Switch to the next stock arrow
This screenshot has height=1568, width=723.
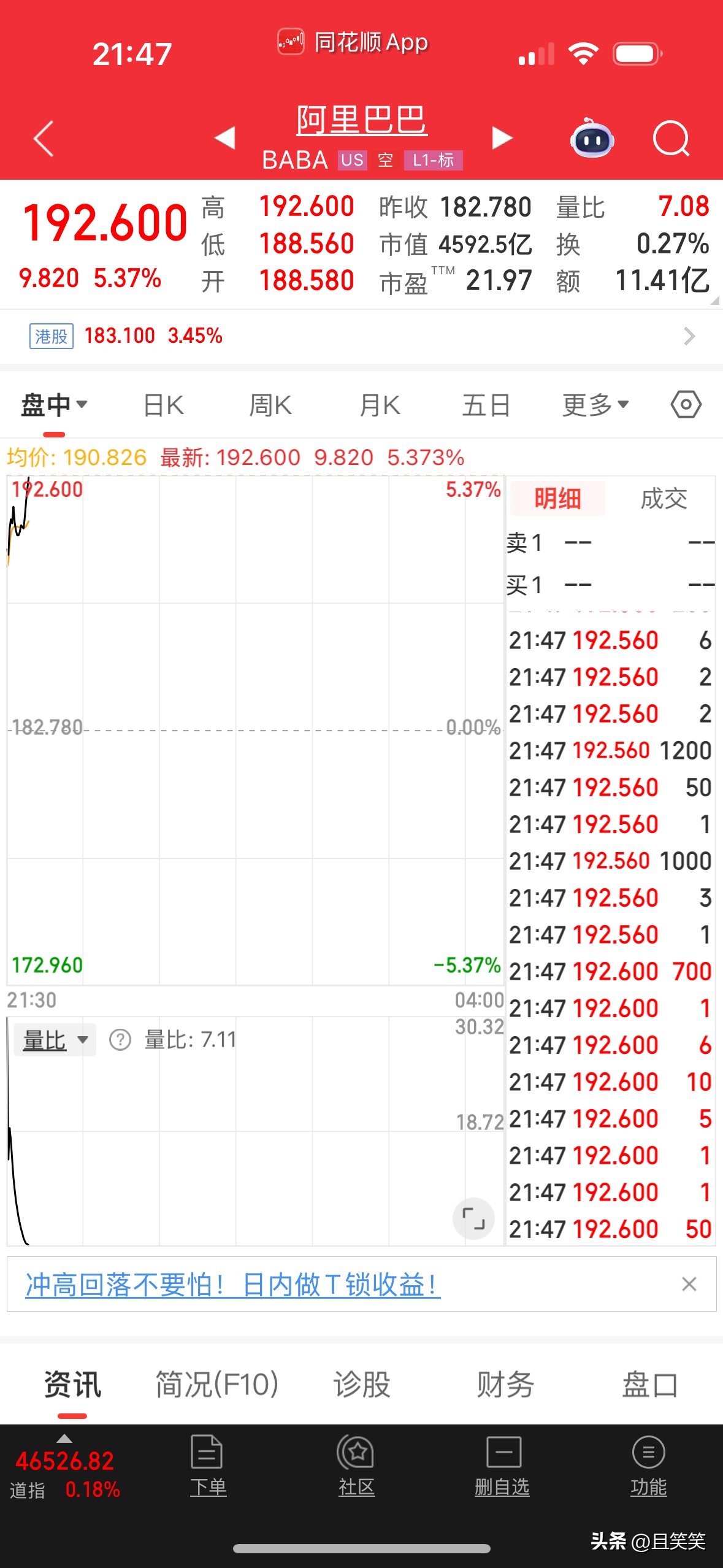point(502,138)
